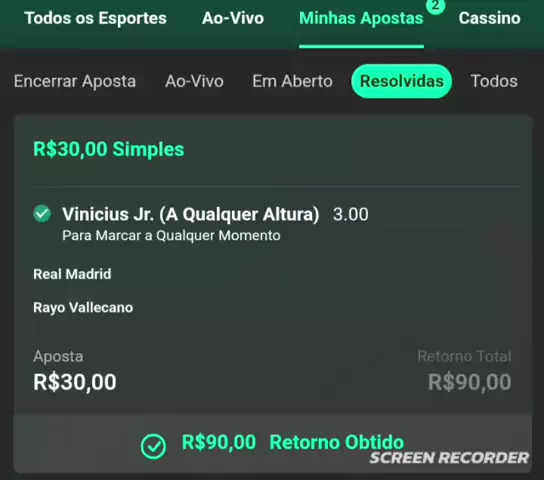Viewport: 544px width, 480px height.
Task: Open the R$30,00 Simples bet card
Action: tap(273, 294)
